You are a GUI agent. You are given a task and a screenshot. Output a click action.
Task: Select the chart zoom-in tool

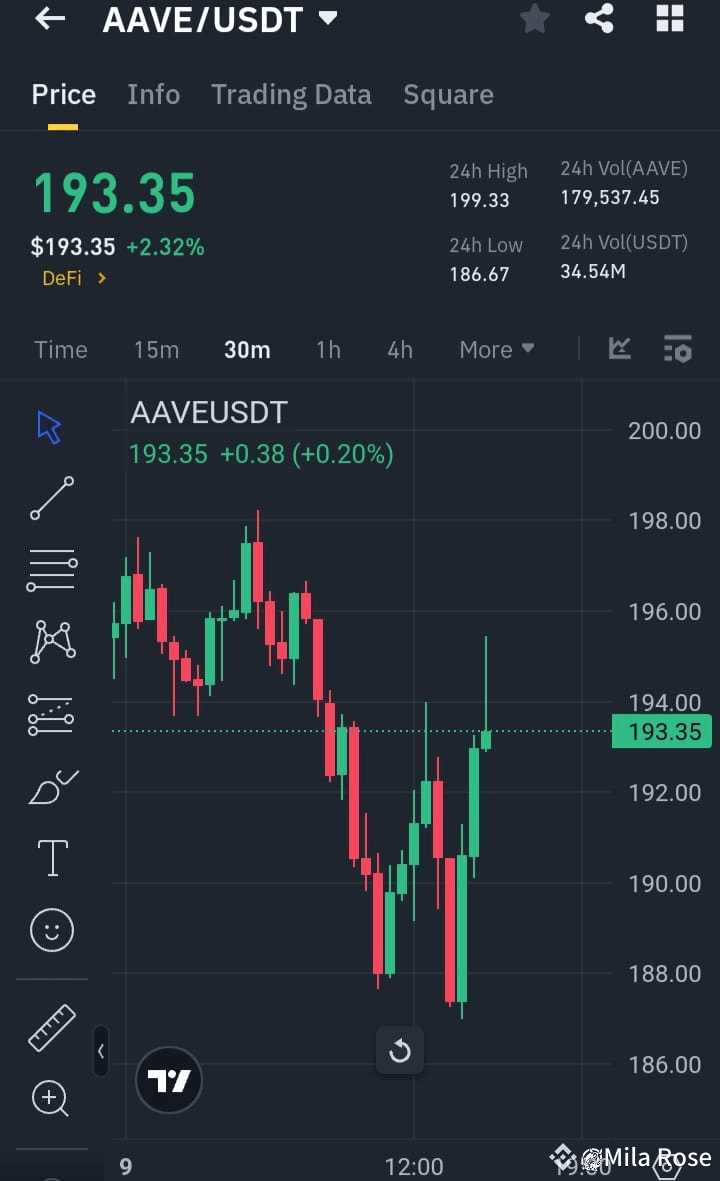51,1098
